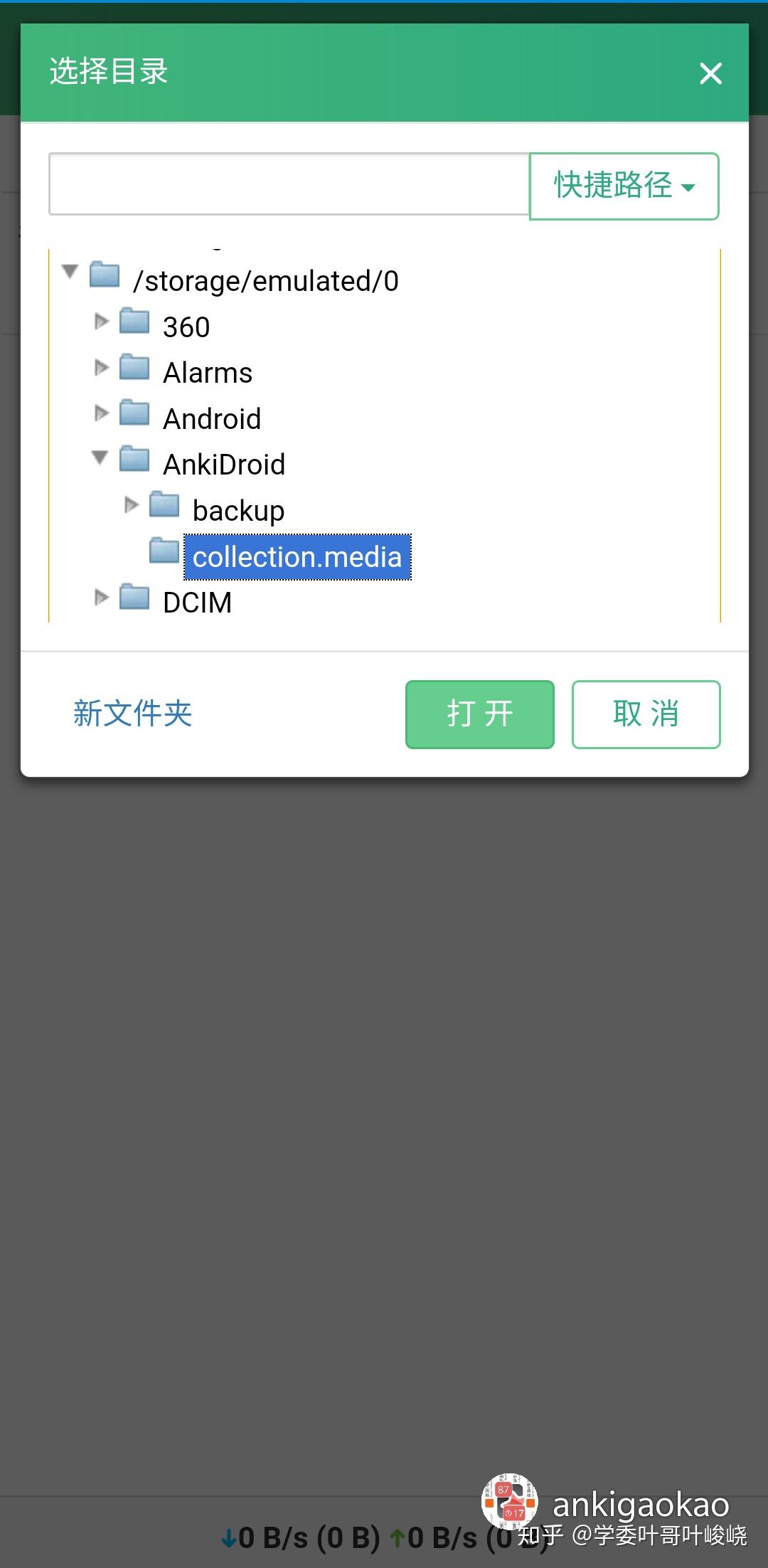Confirm with the 打开 button
This screenshot has height=1568, width=768.
point(479,714)
